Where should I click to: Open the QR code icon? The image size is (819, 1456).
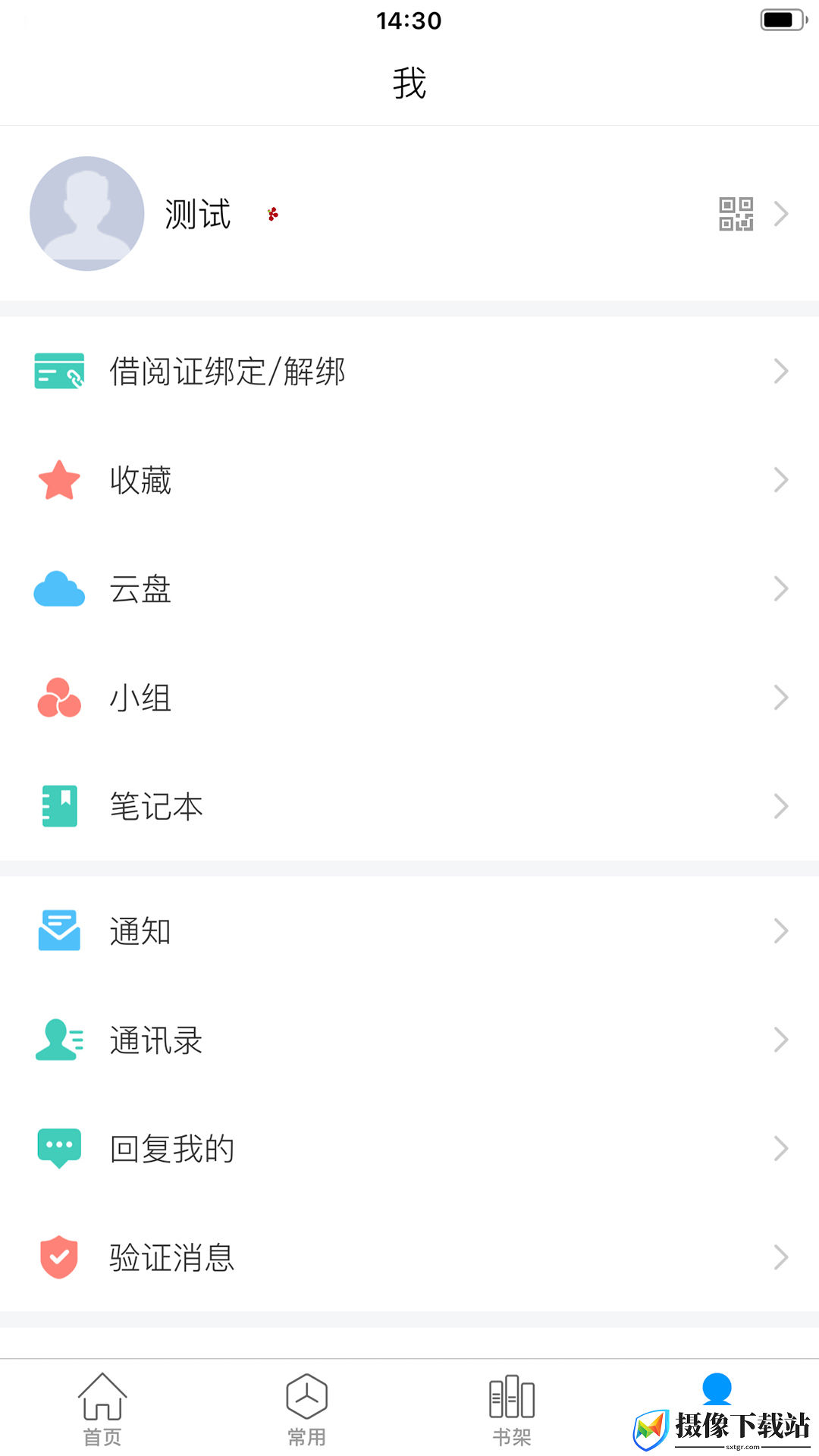click(736, 214)
